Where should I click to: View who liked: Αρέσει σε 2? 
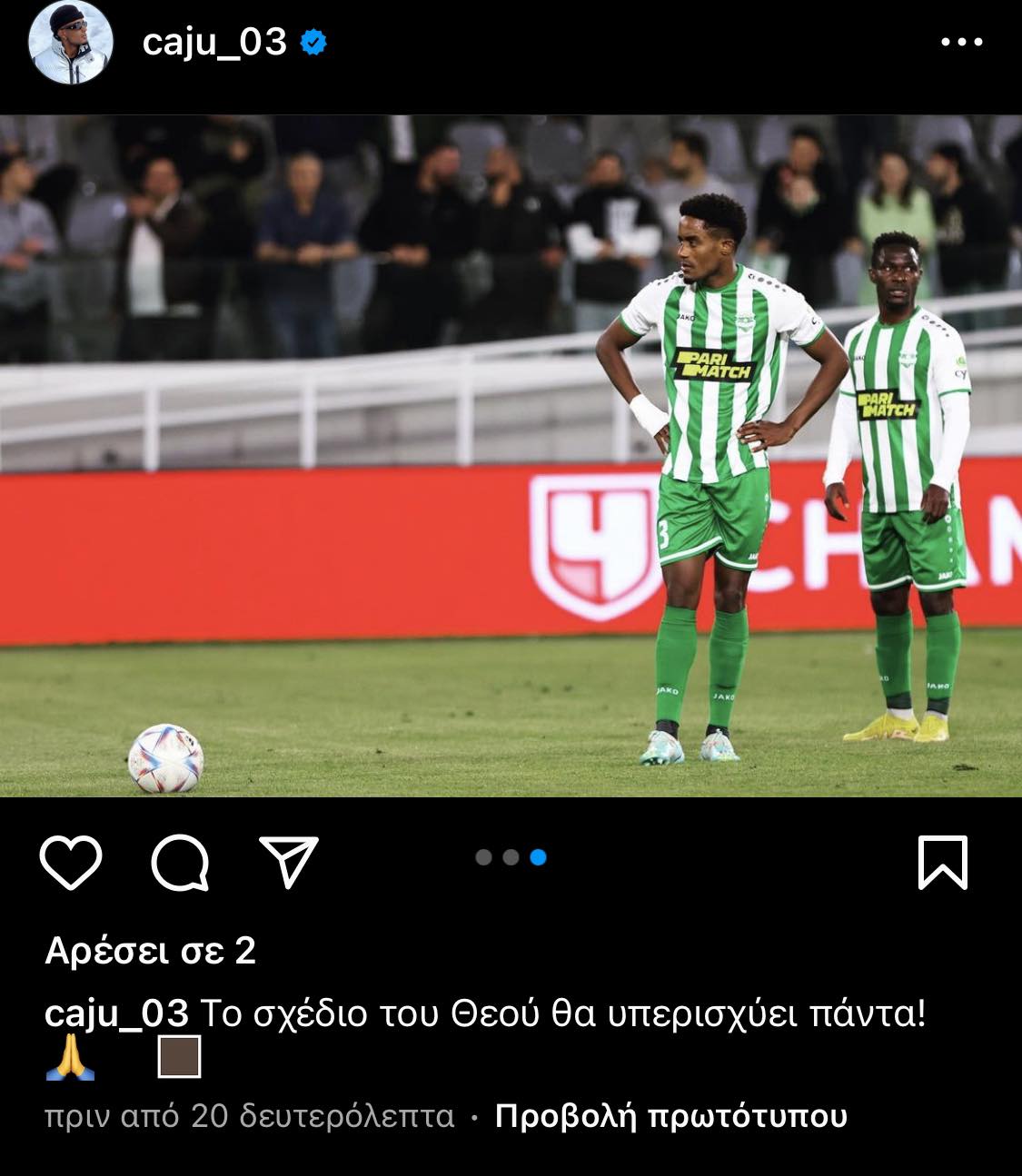pyautogui.click(x=150, y=951)
